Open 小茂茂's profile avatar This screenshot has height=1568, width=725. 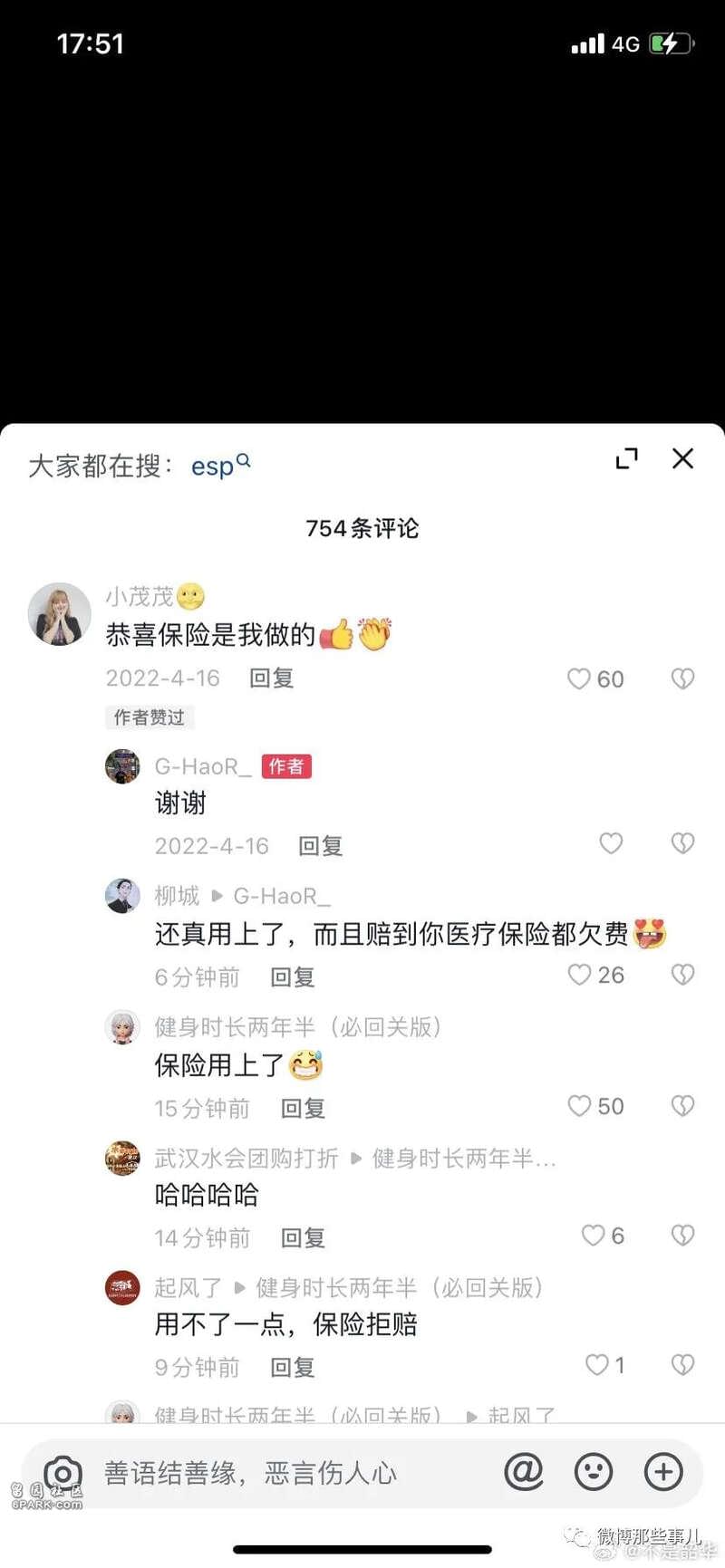60,614
